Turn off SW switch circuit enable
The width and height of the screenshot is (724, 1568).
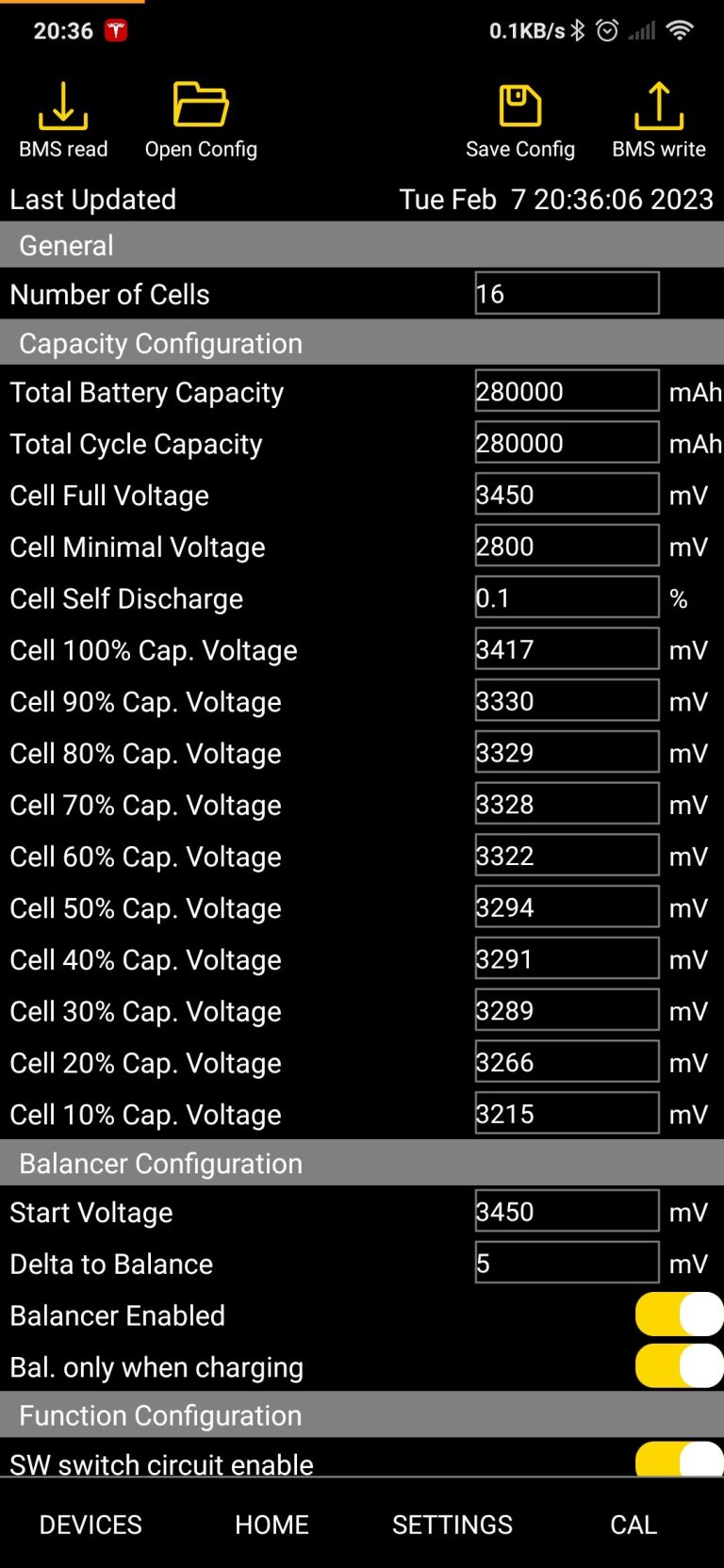click(678, 1460)
